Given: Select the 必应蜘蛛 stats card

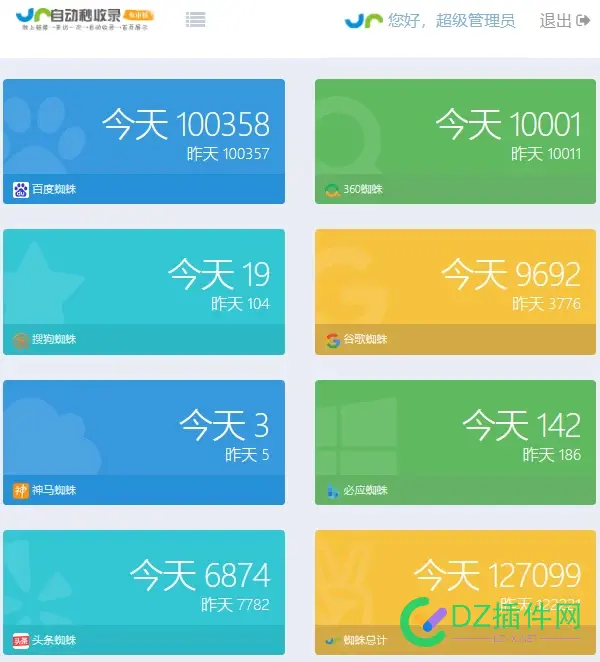Looking at the screenshot, I should pos(455,441).
